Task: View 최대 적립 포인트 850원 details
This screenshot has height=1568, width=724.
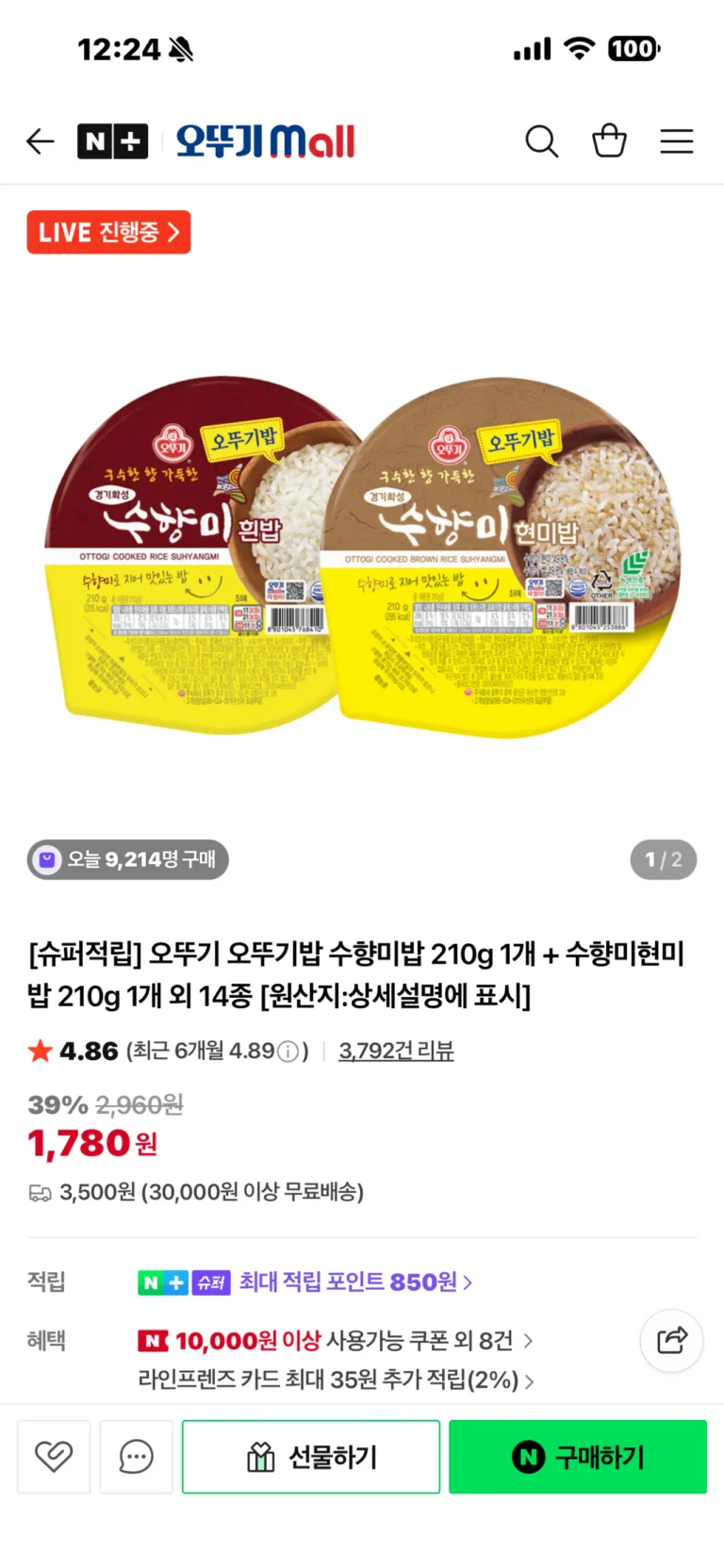Action: point(354,1282)
